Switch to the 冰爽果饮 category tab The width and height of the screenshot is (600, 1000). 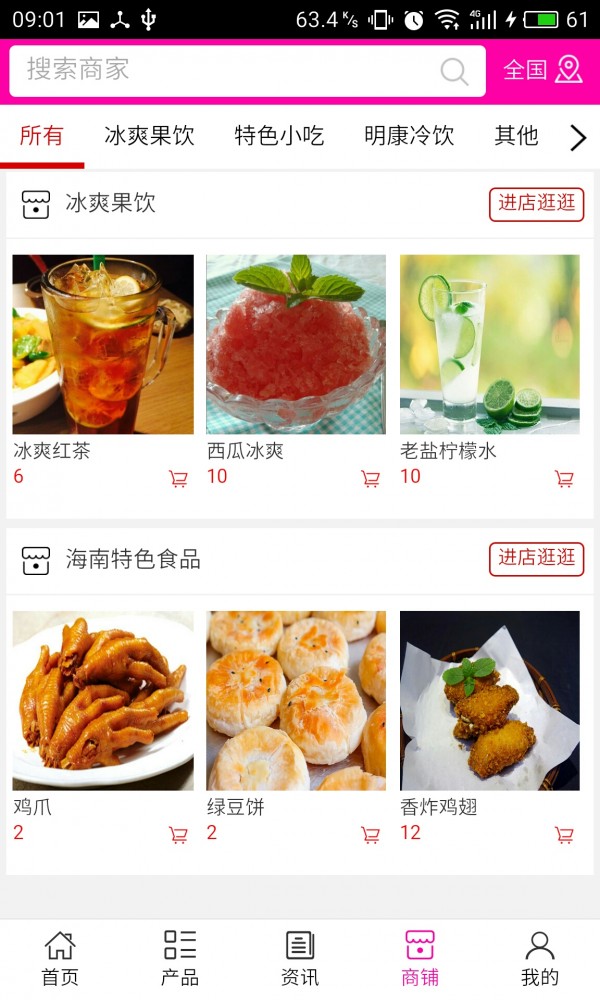point(149,136)
